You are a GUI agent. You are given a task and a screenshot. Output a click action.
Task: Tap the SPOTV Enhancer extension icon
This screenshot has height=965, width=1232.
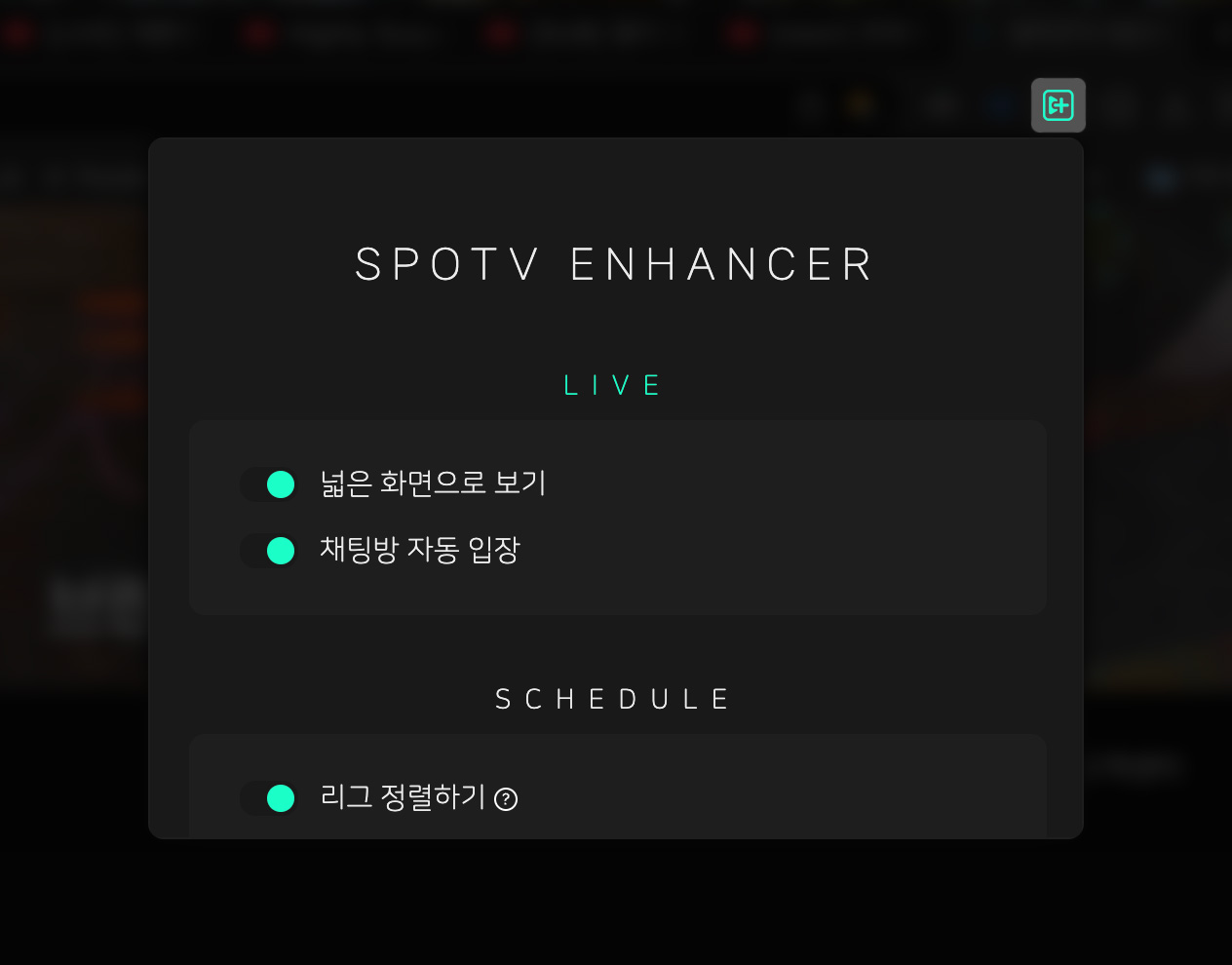1058,105
